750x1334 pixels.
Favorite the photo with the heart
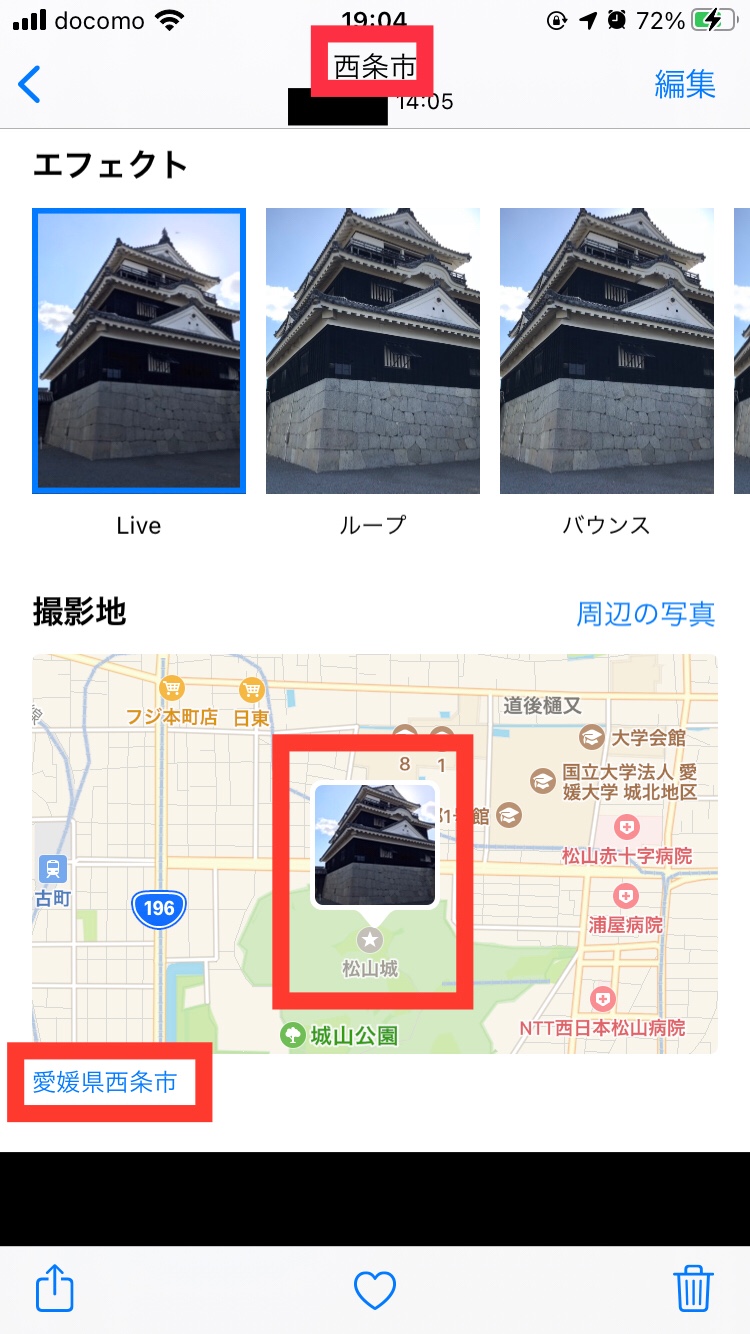(x=375, y=1290)
